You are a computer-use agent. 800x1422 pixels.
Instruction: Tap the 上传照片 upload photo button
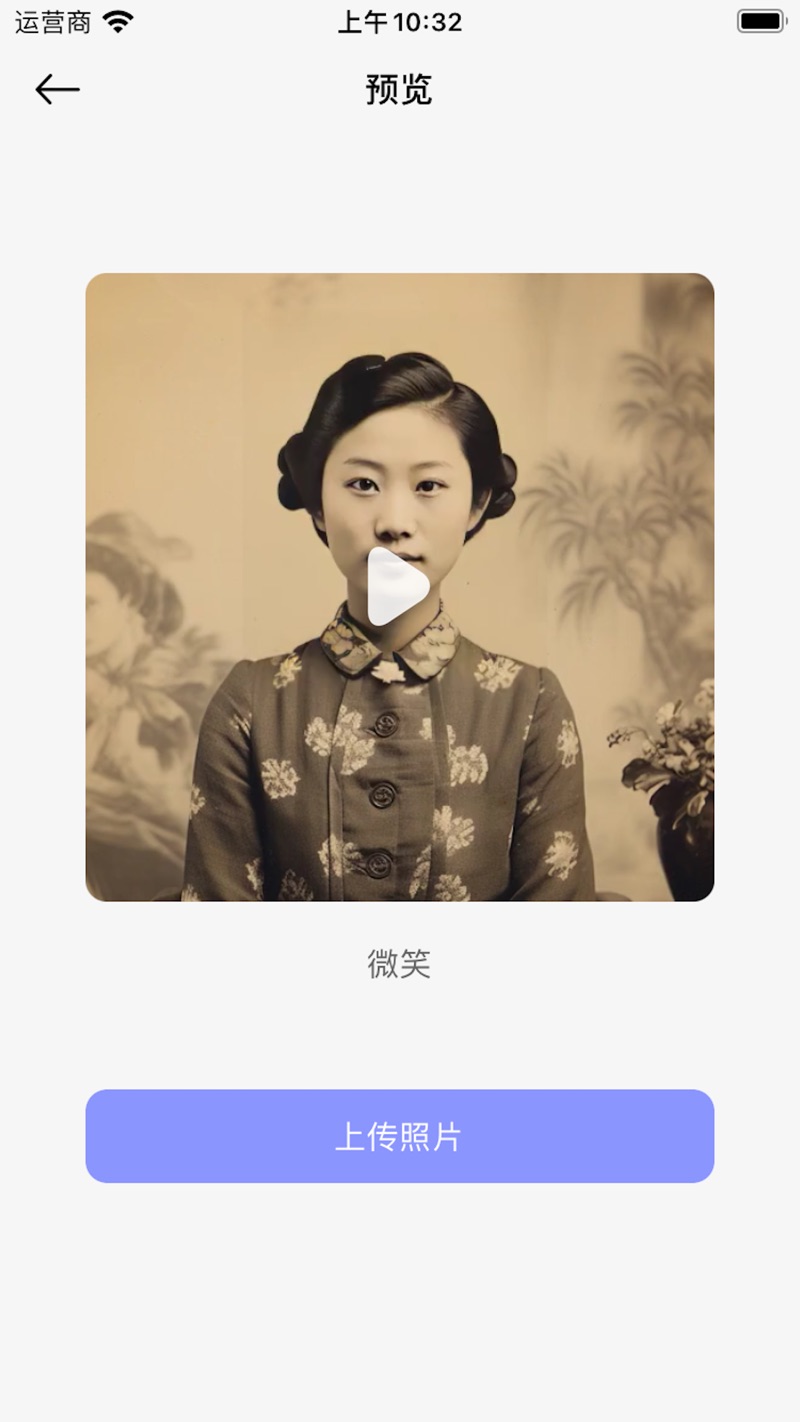point(399,1136)
